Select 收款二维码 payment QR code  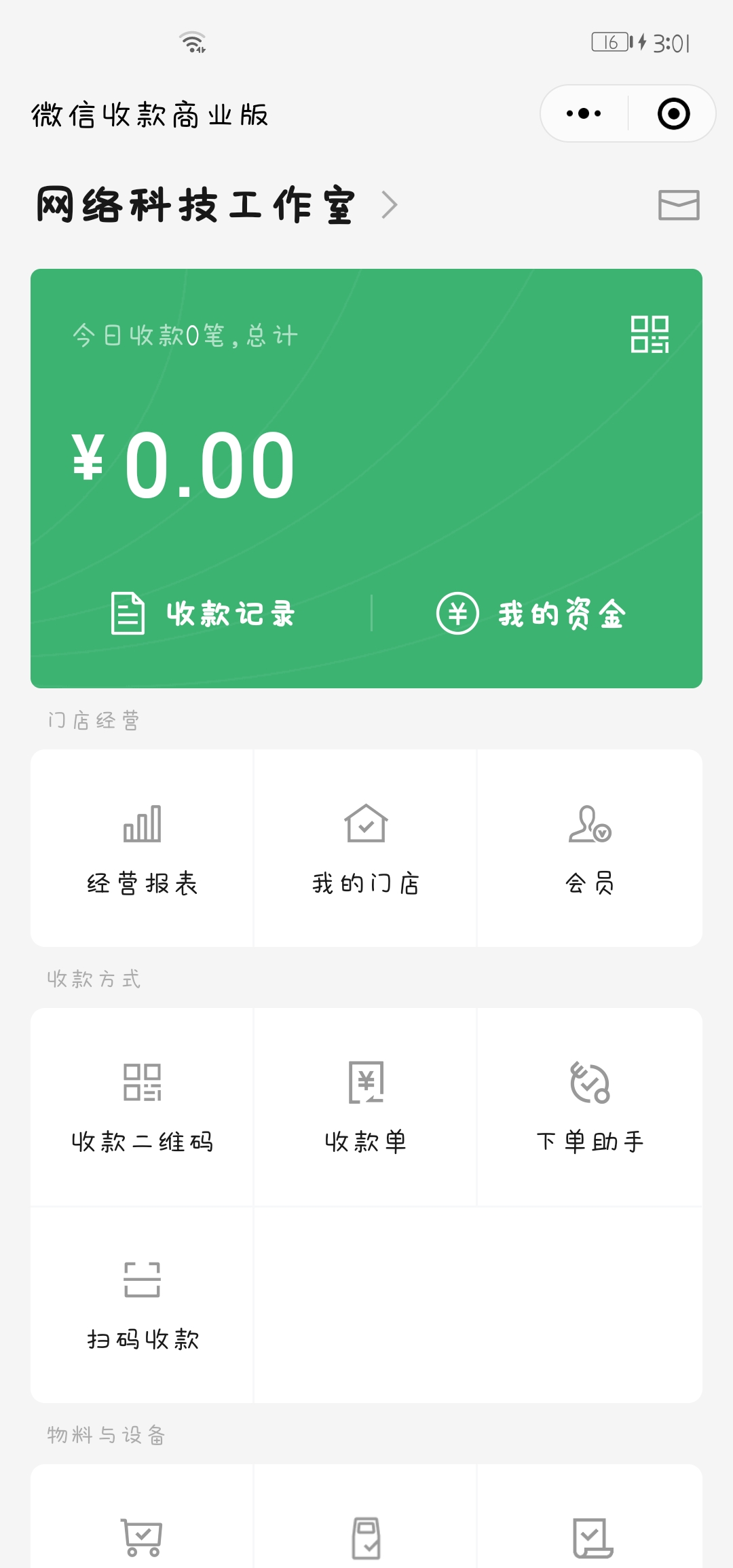pos(142,1107)
